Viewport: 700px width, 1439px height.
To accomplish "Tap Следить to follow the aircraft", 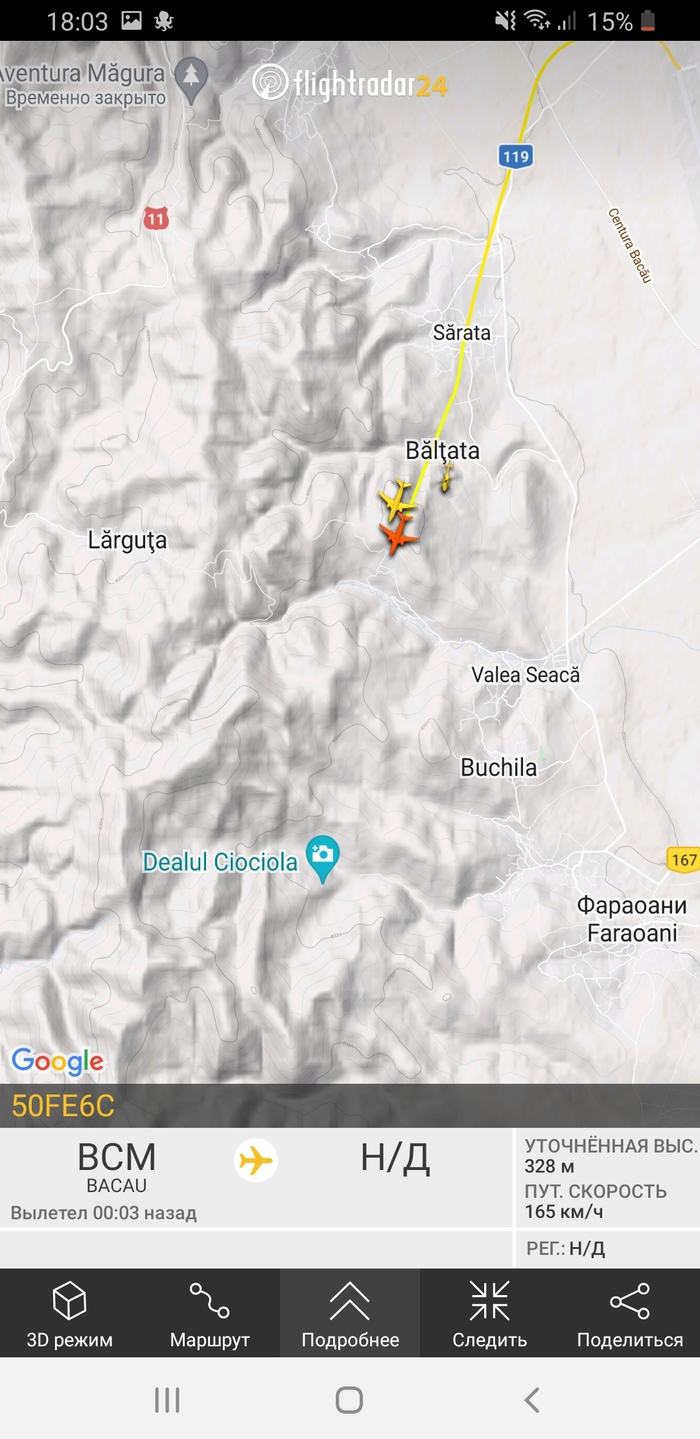I will 489,1314.
